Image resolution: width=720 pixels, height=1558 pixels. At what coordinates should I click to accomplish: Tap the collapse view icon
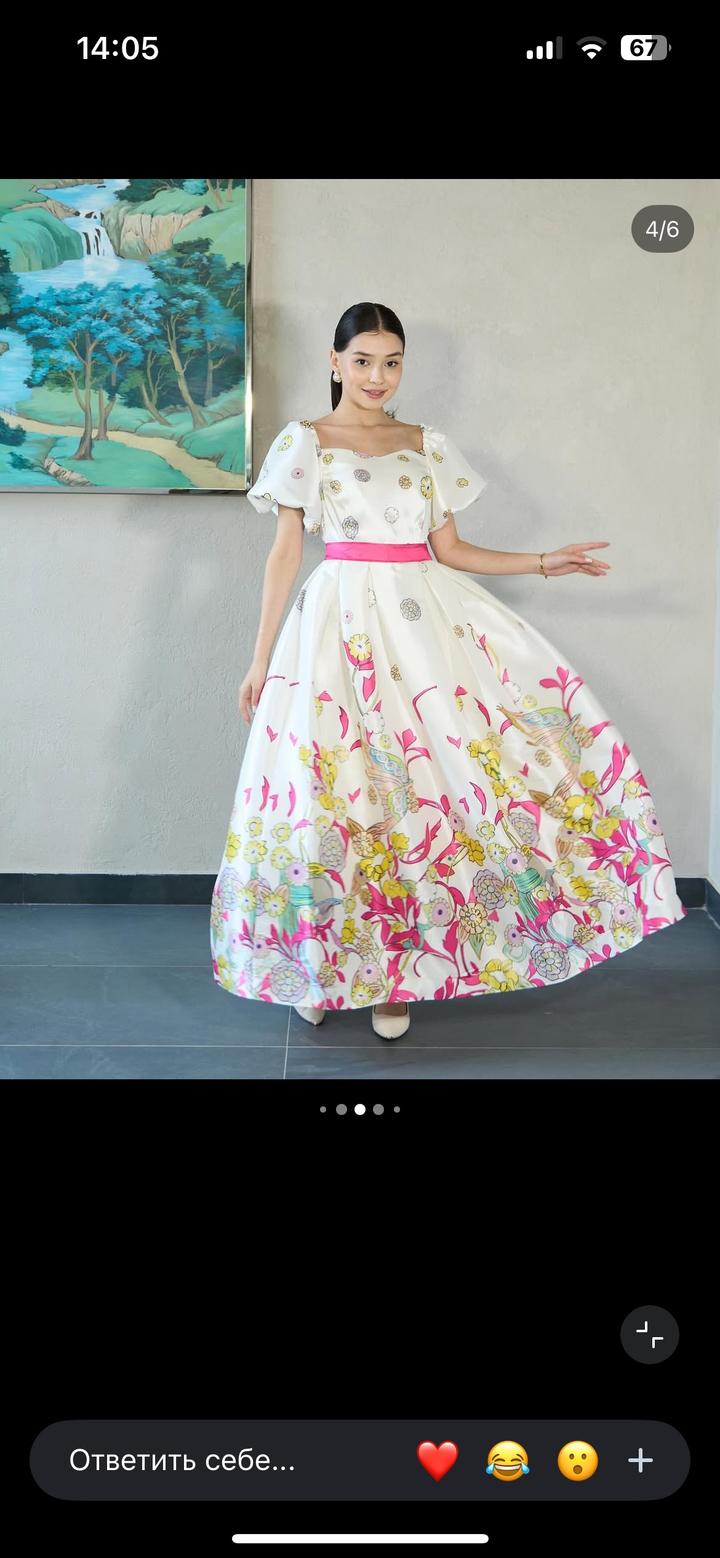(x=649, y=1334)
